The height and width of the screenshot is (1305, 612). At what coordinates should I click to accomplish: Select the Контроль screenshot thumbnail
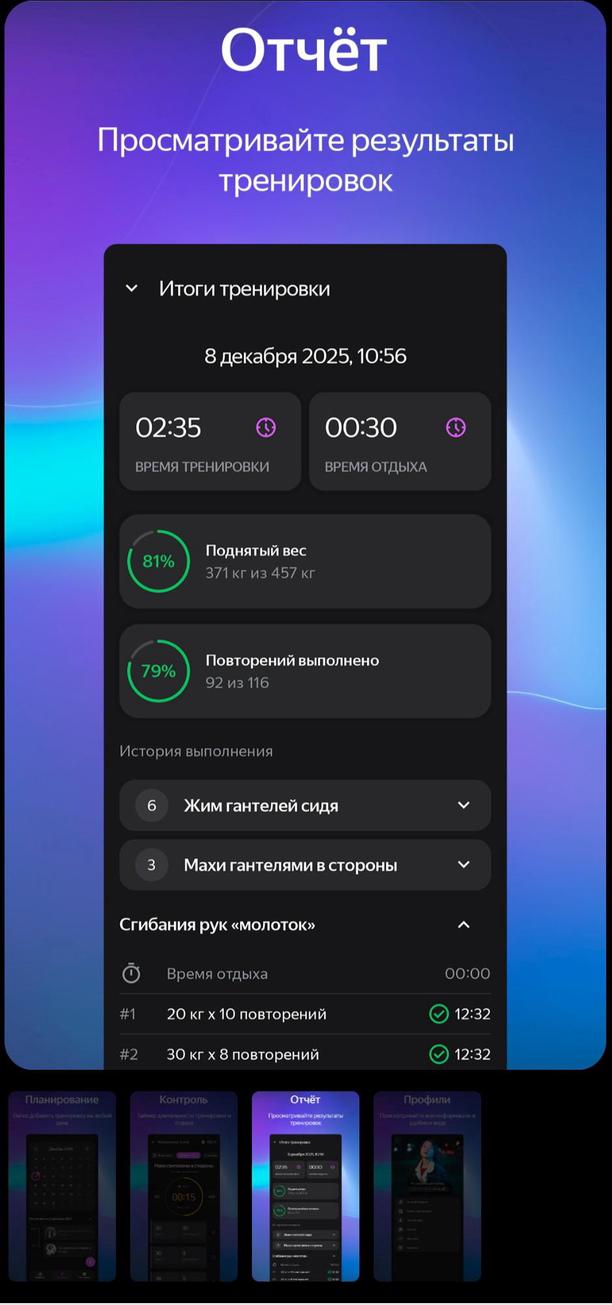click(x=183, y=1186)
